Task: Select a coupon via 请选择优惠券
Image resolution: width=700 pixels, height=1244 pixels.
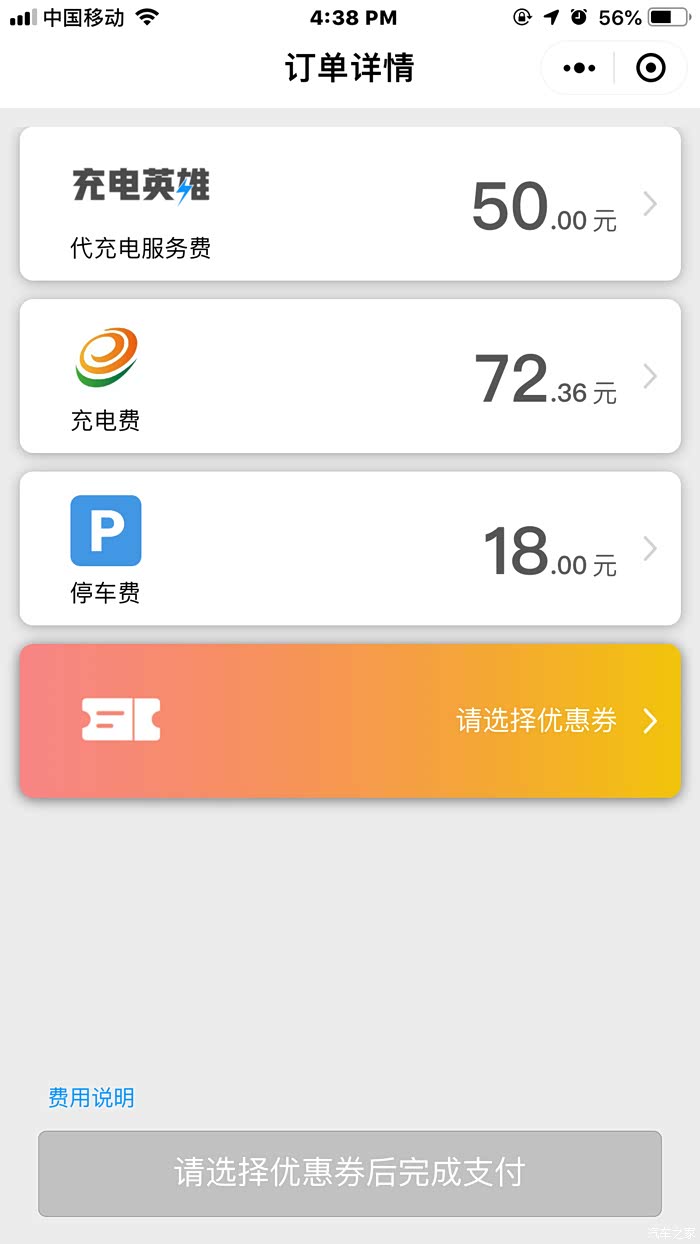Action: (x=350, y=720)
